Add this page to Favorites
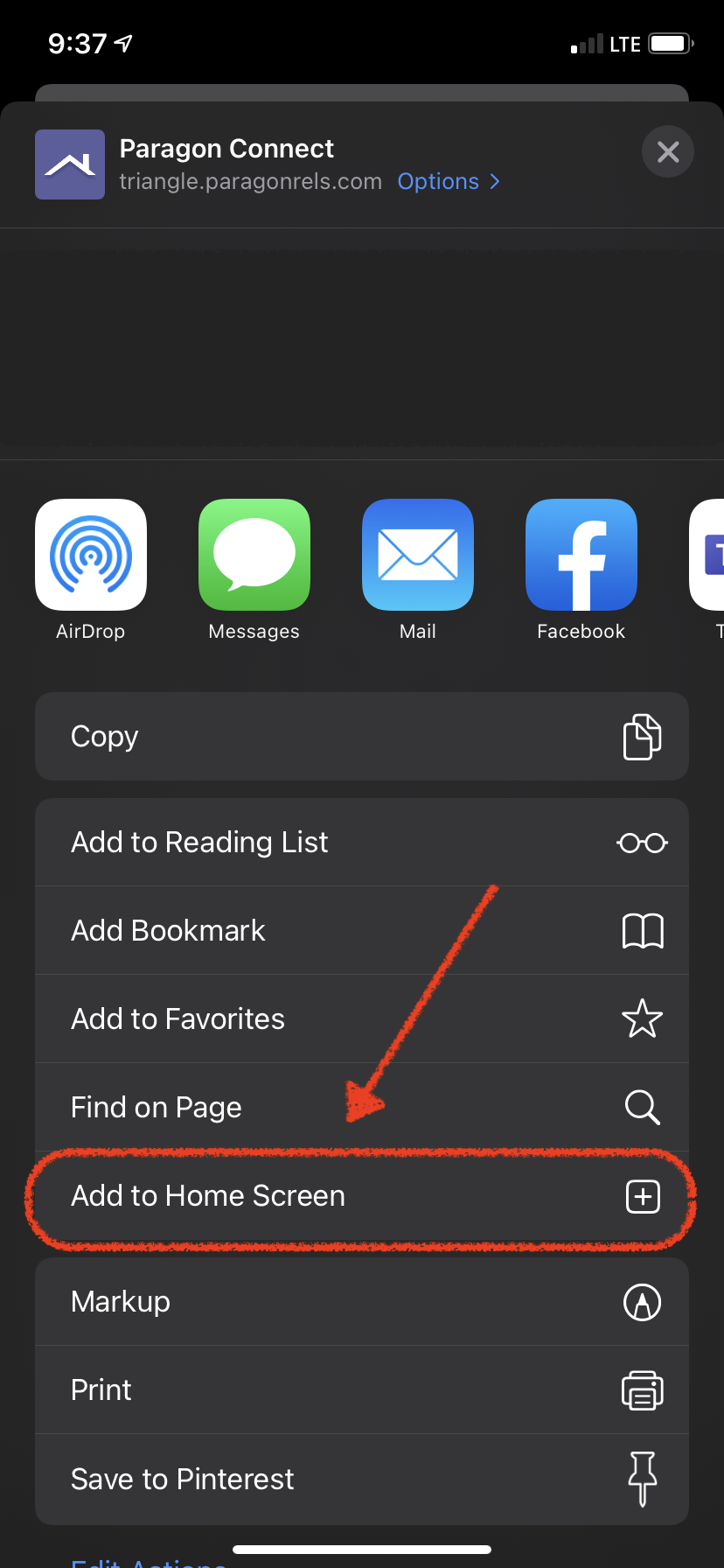The image size is (724, 1568). click(x=362, y=1018)
